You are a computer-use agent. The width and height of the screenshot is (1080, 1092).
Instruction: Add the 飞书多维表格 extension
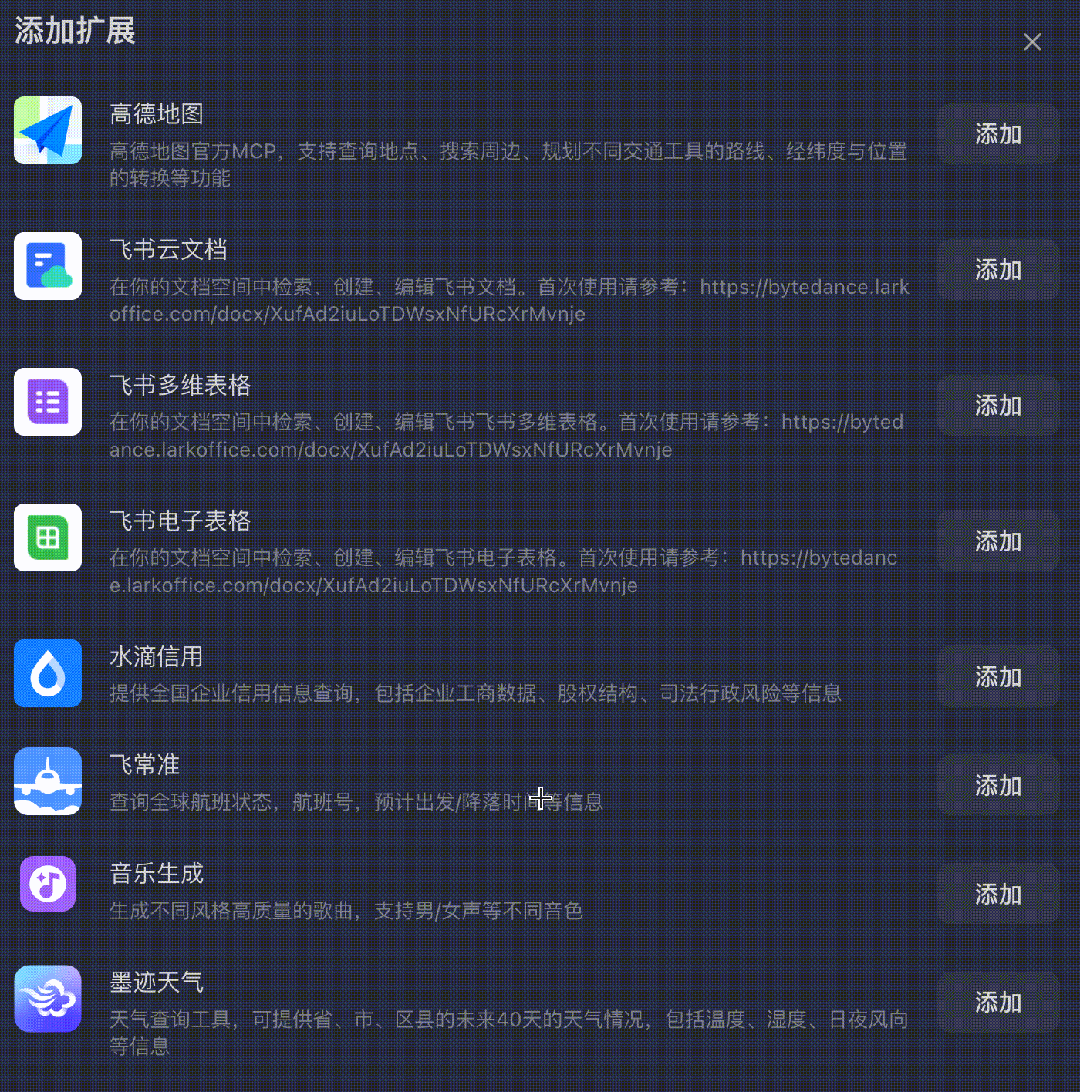pos(997,406)
